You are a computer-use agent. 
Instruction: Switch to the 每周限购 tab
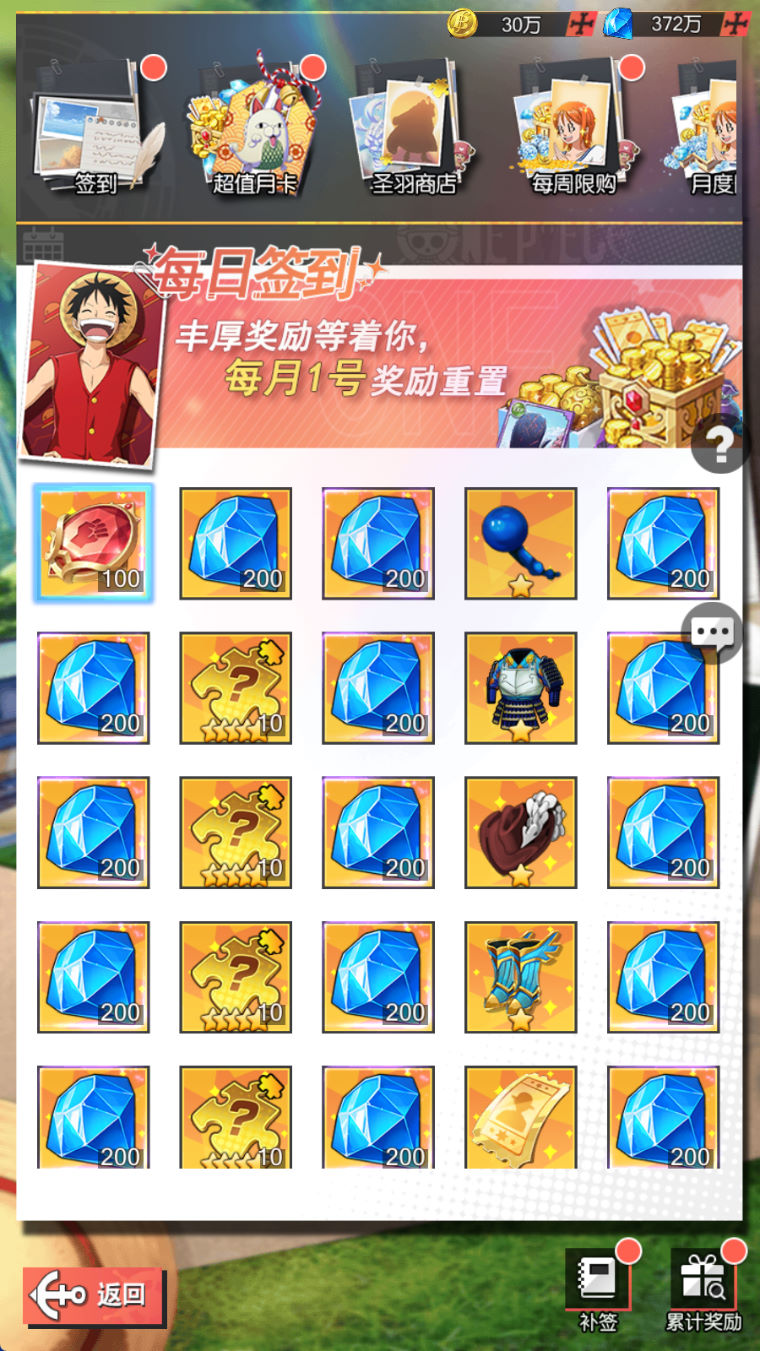tap(573, 130)
